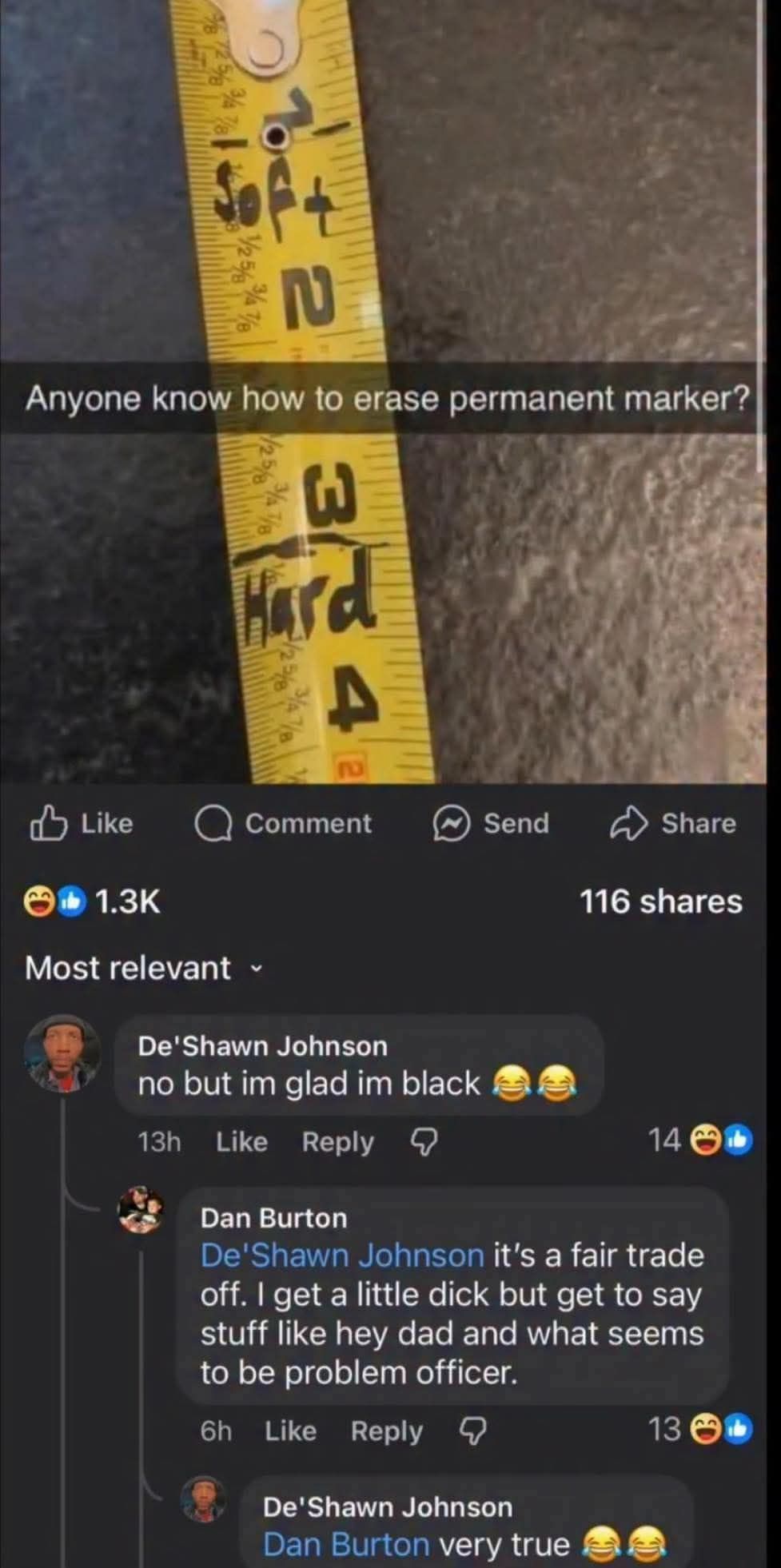Tap the Comment button under the post

[284, 824]
